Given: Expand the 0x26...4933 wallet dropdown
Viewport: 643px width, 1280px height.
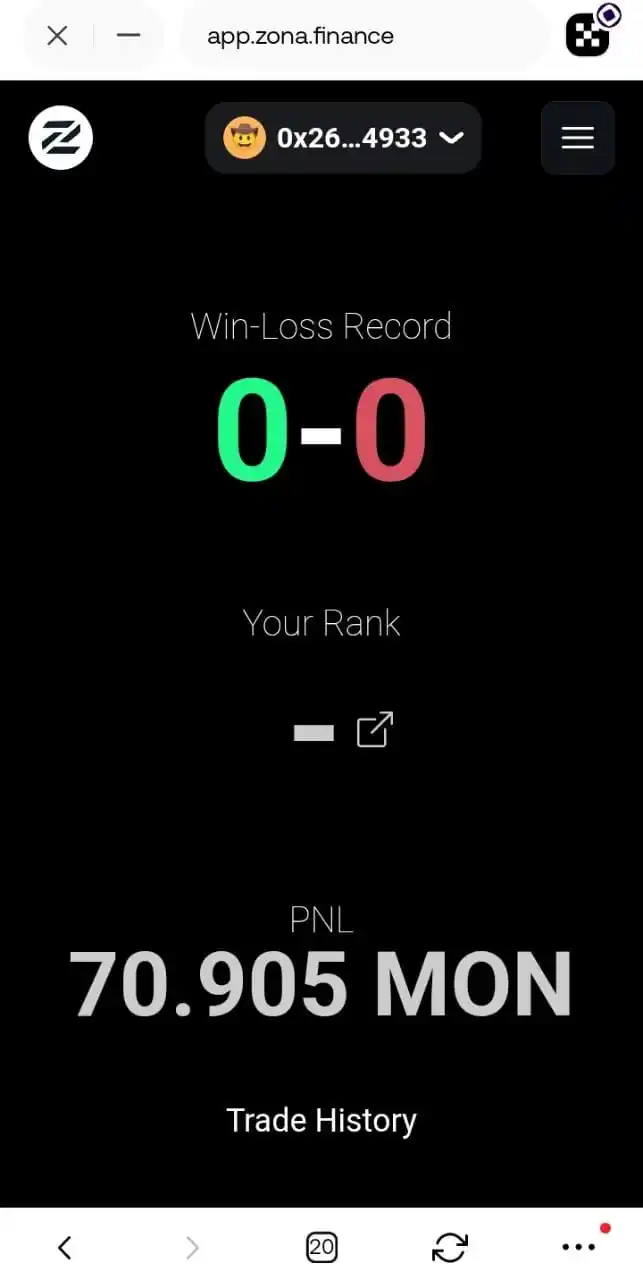Looking at the screenshot, I should click(x=343, y=138).
